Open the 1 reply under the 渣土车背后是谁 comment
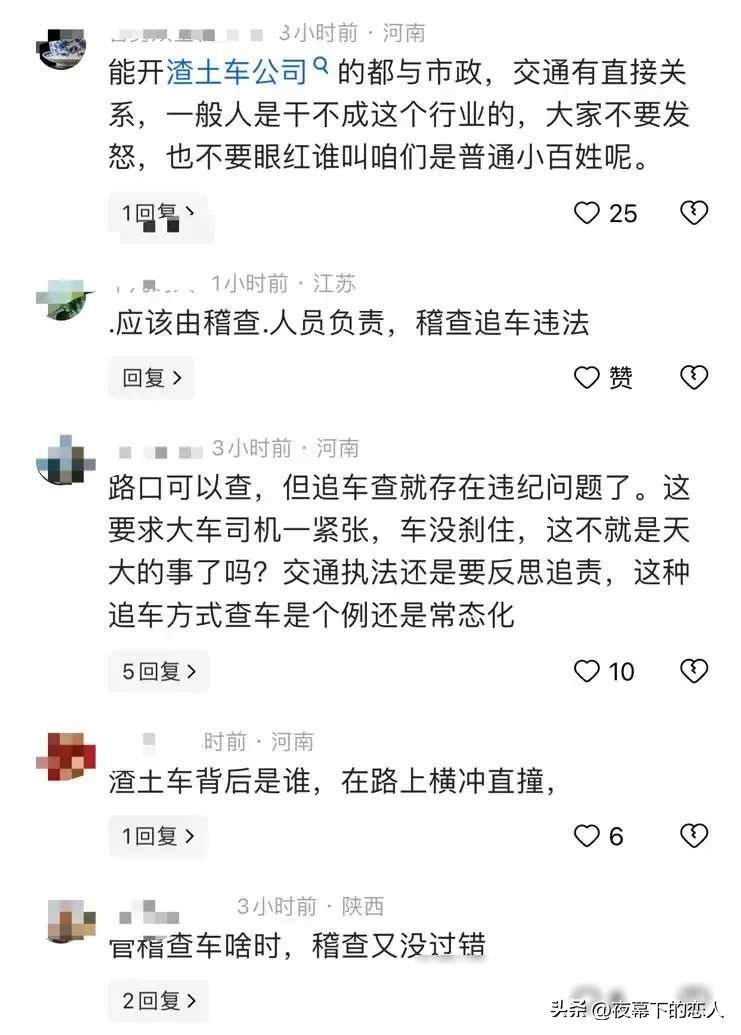 tap(158, 835)
